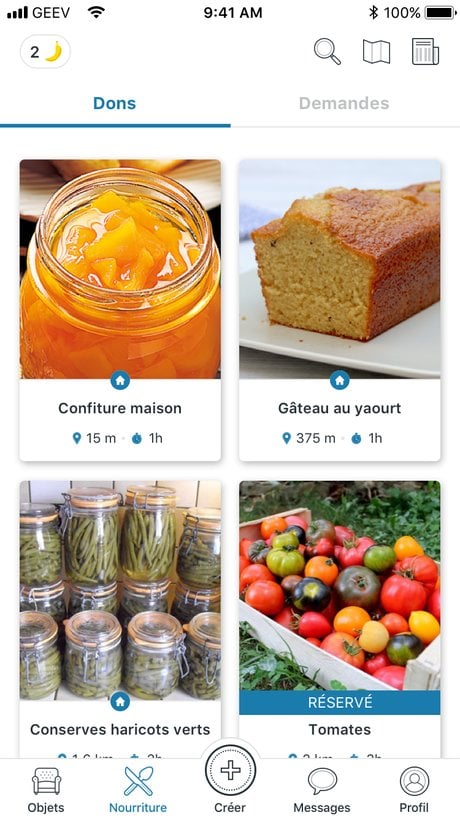The width and height of the screenshot is (460, 818).
Task: Switch to the Demandes tab
Action: point(344,103)
